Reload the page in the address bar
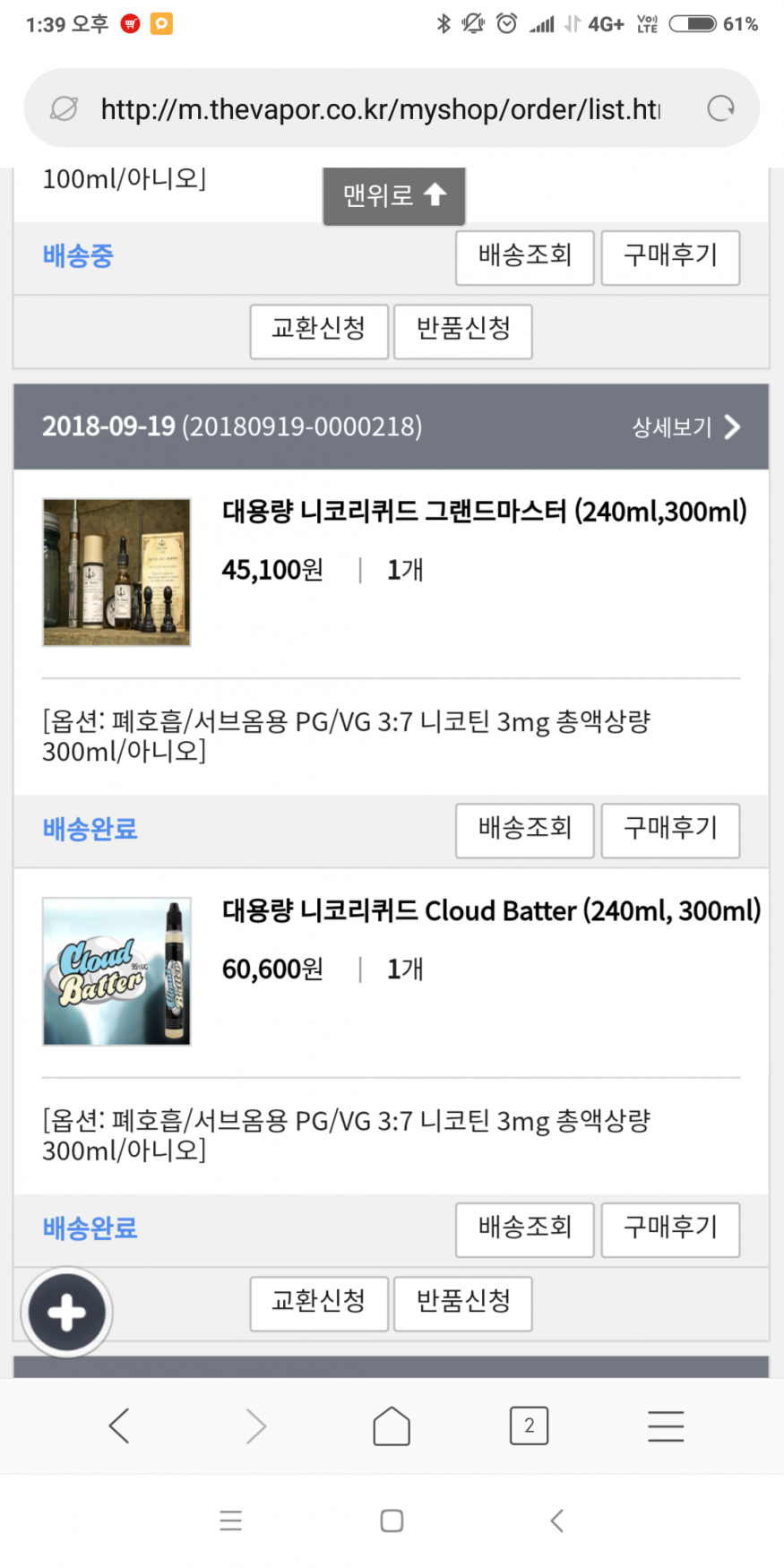This screenshot has width=784, height=1568. click(x=720, y=109)
